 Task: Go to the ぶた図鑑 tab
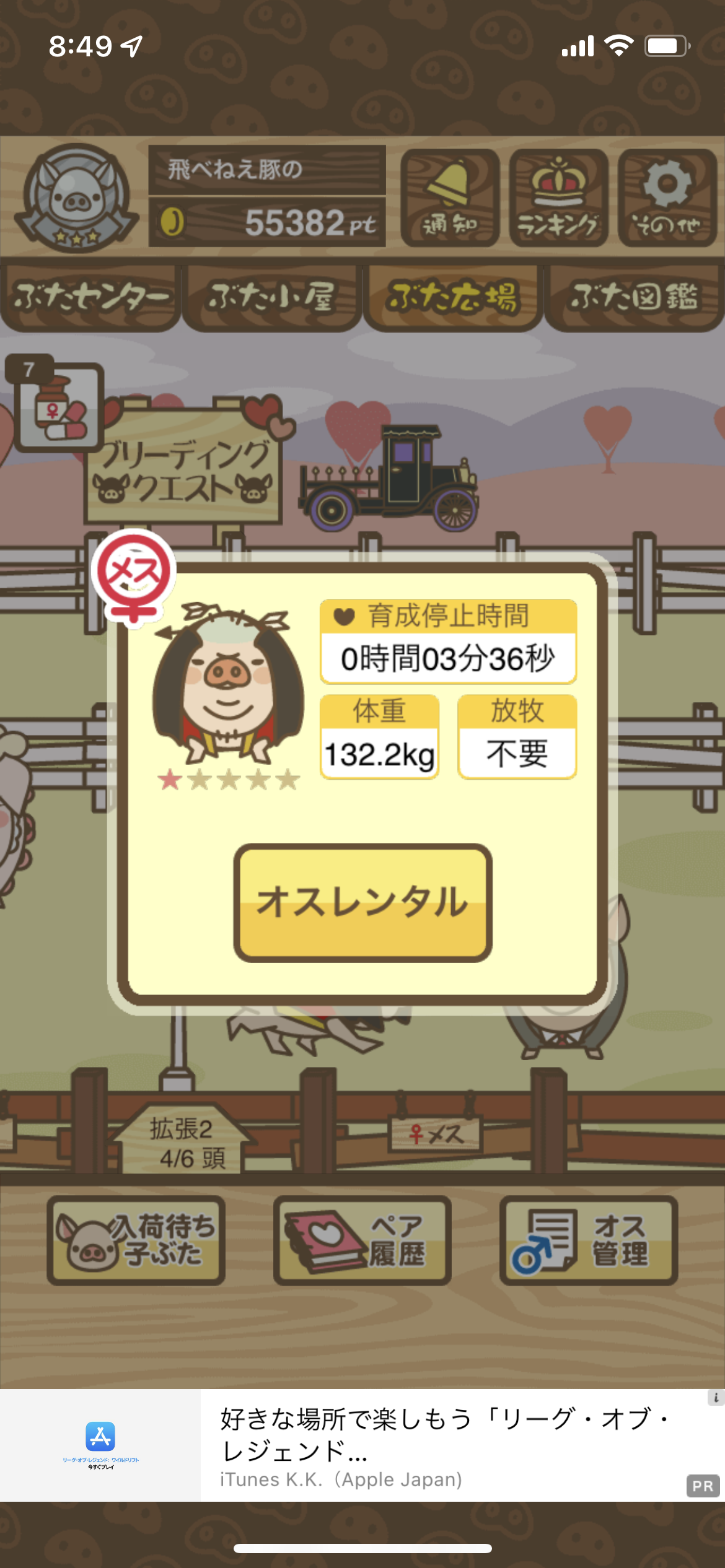click(x=633, y=298)
